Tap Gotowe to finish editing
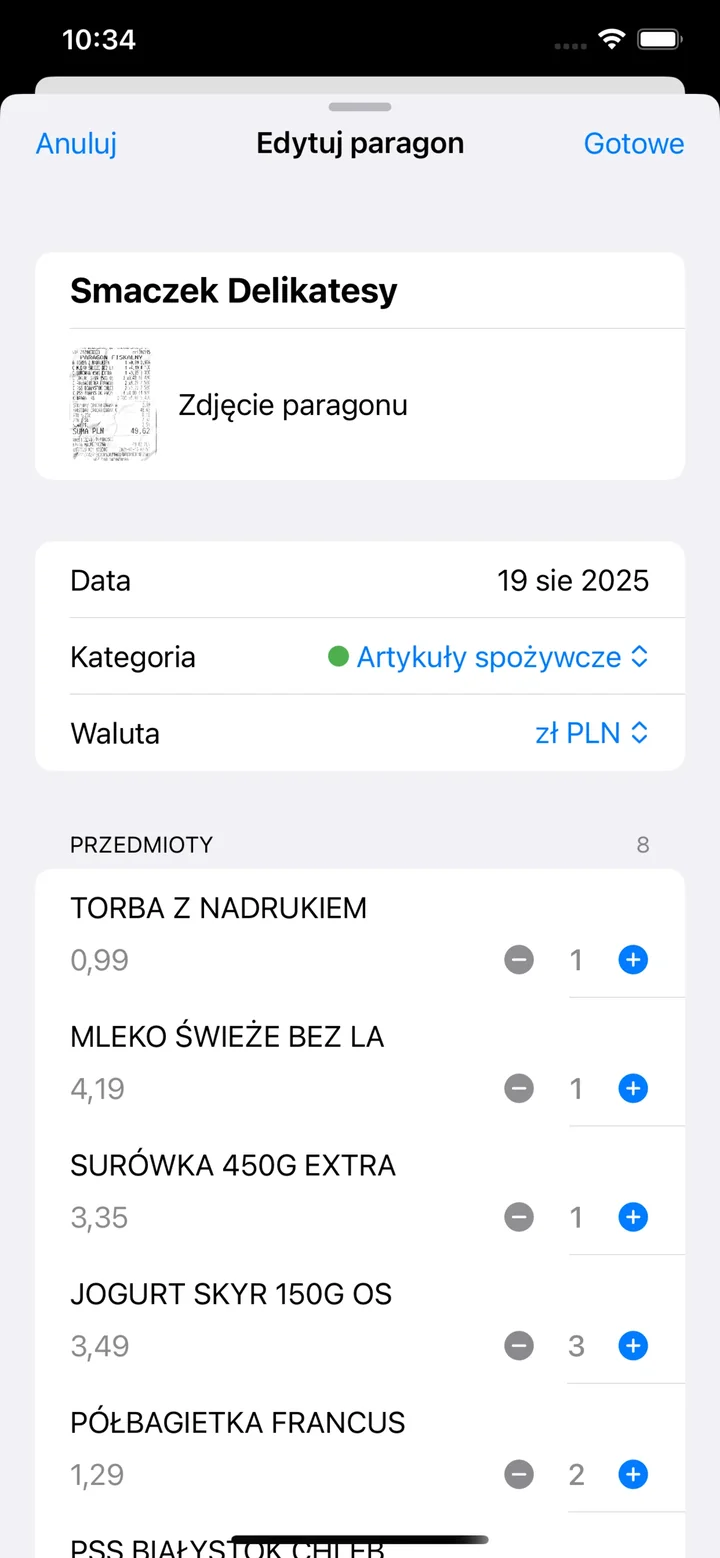This screenshot has height=1558, width=720. pos(633,143)
